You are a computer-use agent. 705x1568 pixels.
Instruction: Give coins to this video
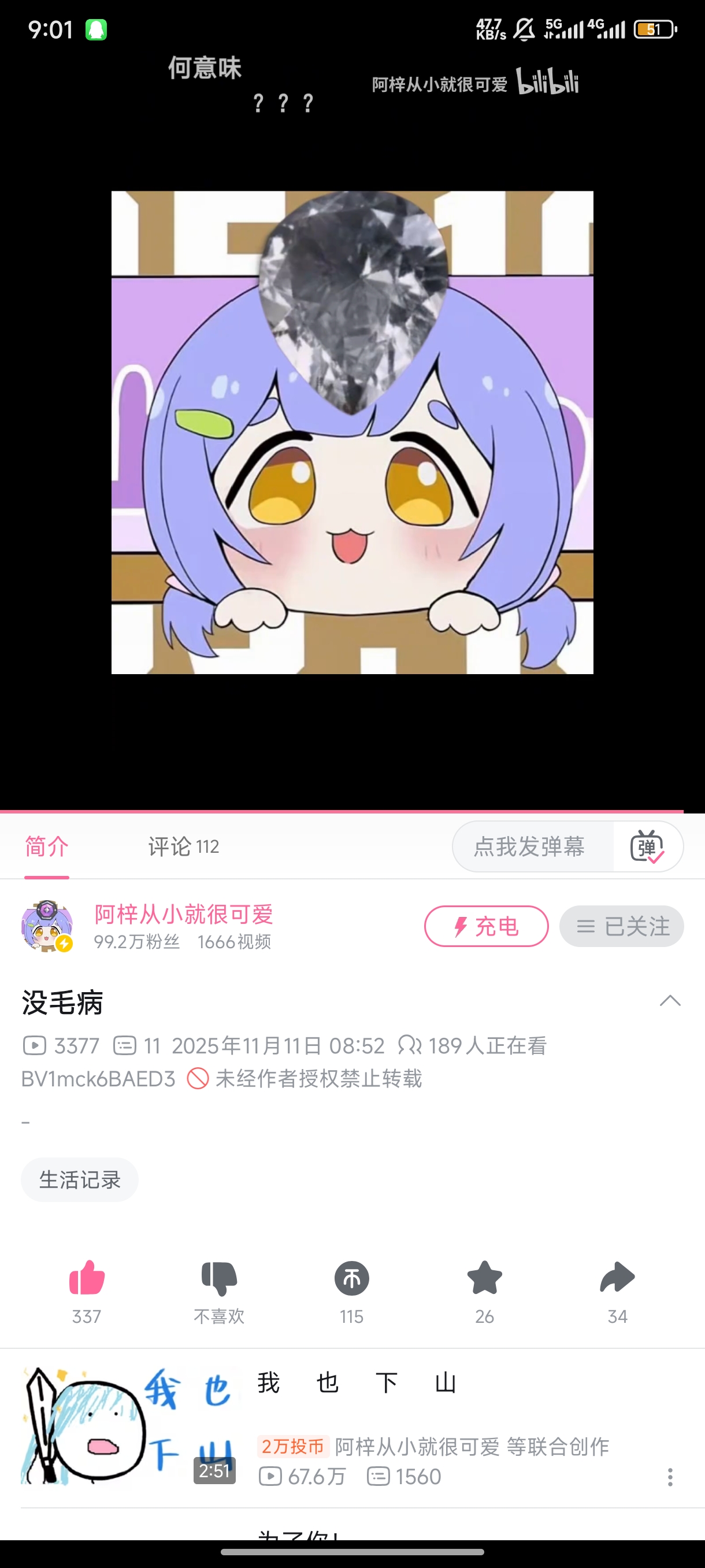coord(351,1278)
